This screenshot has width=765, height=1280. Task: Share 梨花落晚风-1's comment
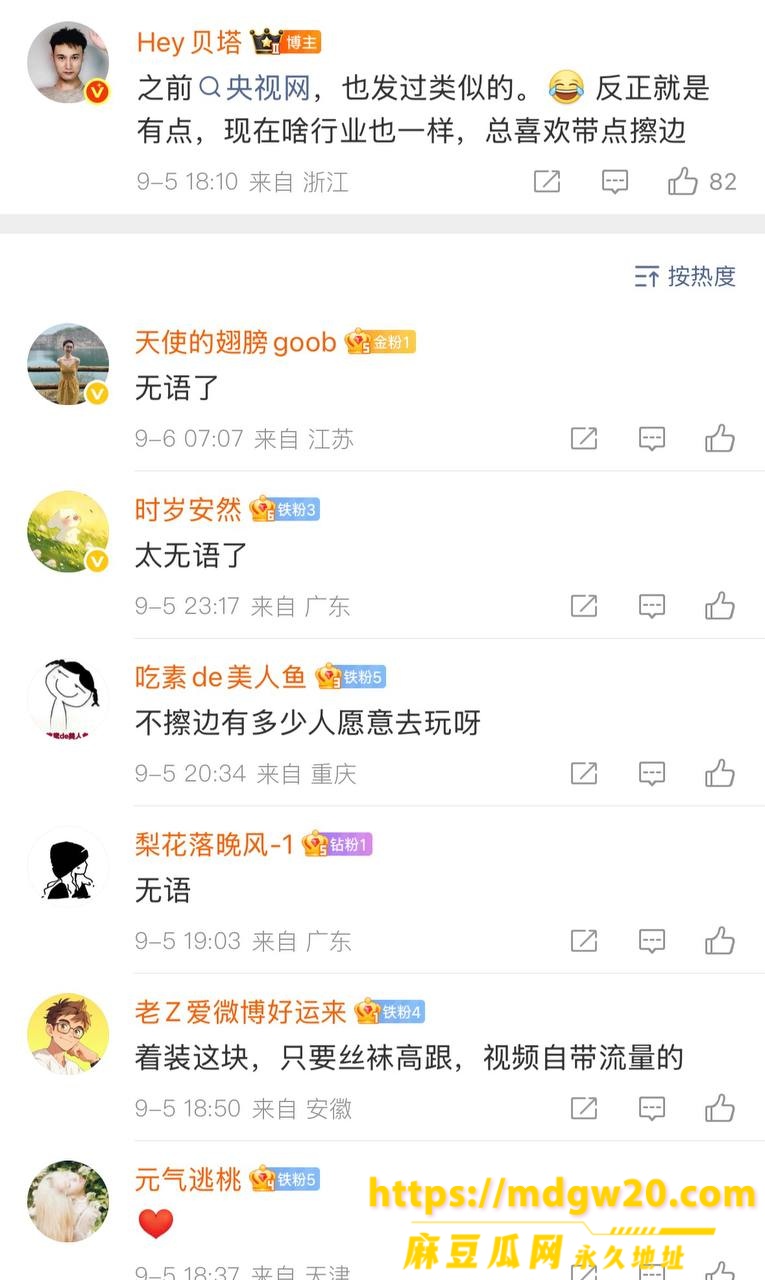[584, 940]
